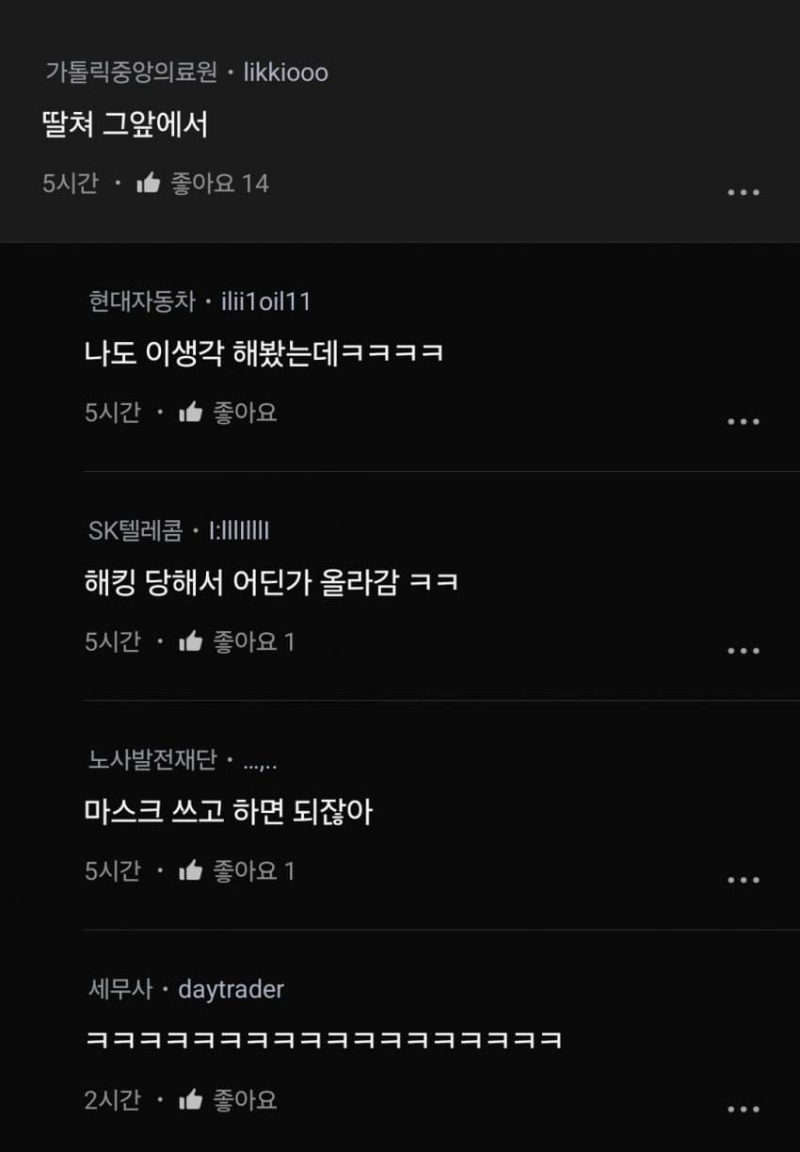The image size is (800, 1152).
Task: Open options for the 노사발전재단 reply
Action: [x=743, y=880]
